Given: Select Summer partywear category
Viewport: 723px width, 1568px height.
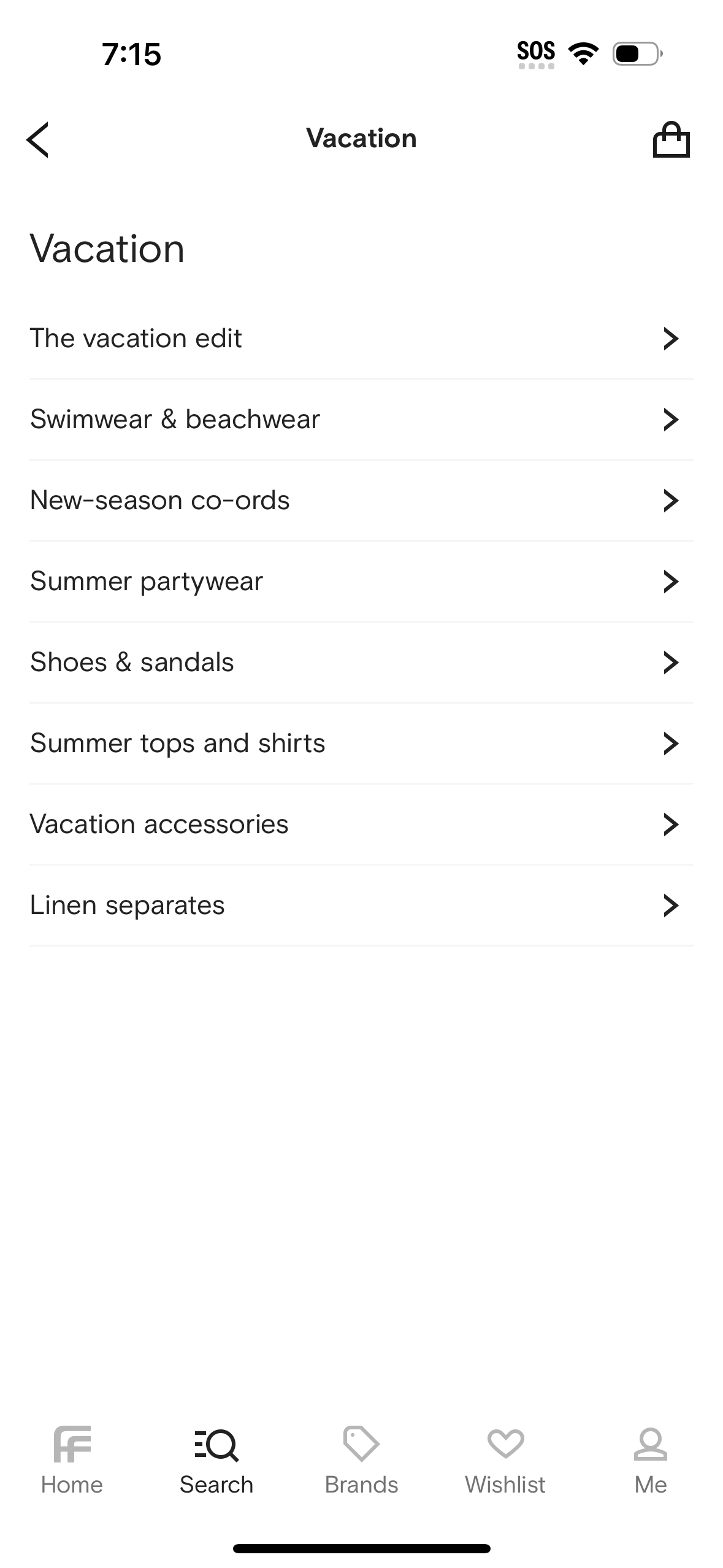Looking at the screenshot, I should click(x=361, y=581).
